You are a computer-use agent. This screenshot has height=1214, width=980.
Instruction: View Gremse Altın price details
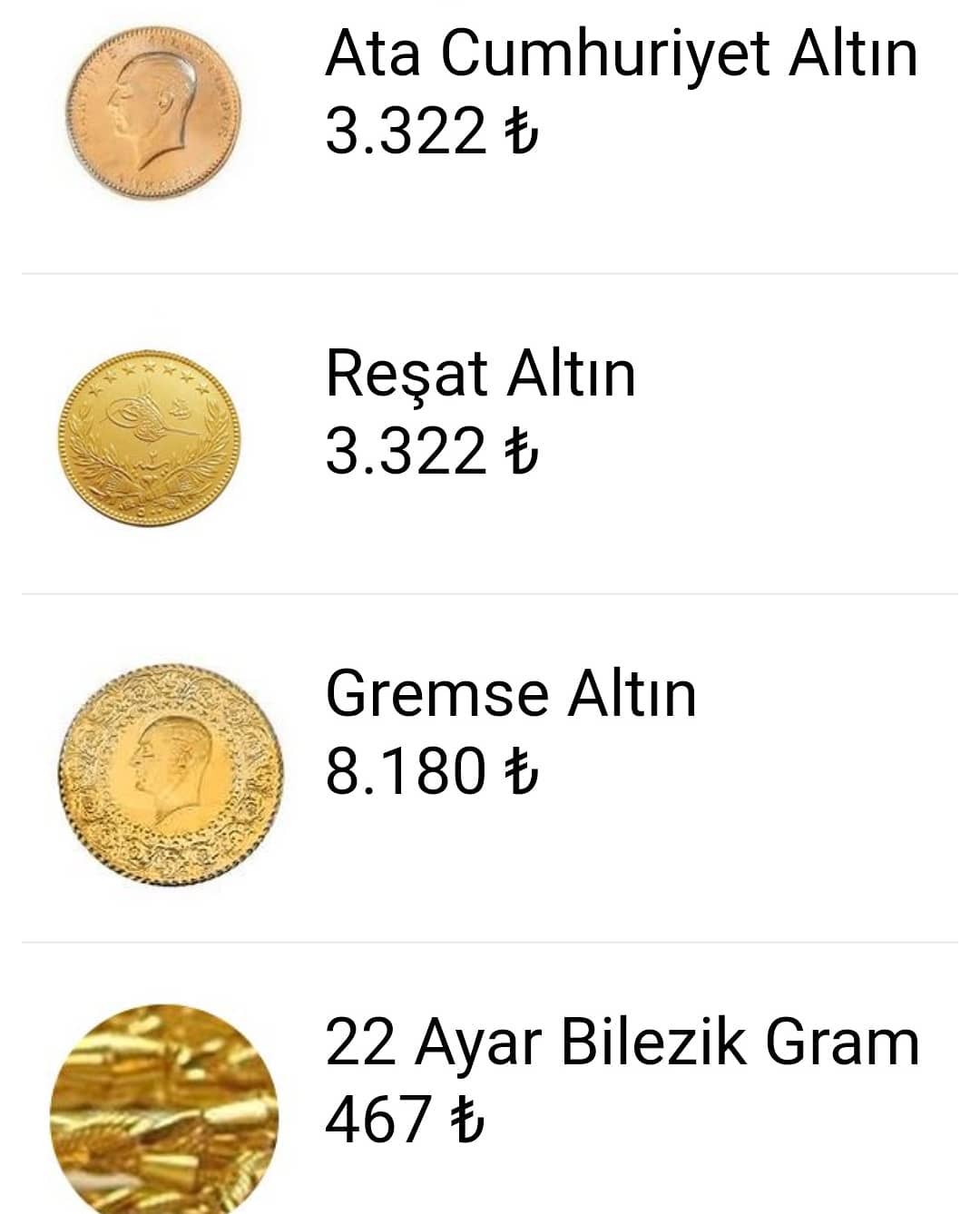(490, 768)
